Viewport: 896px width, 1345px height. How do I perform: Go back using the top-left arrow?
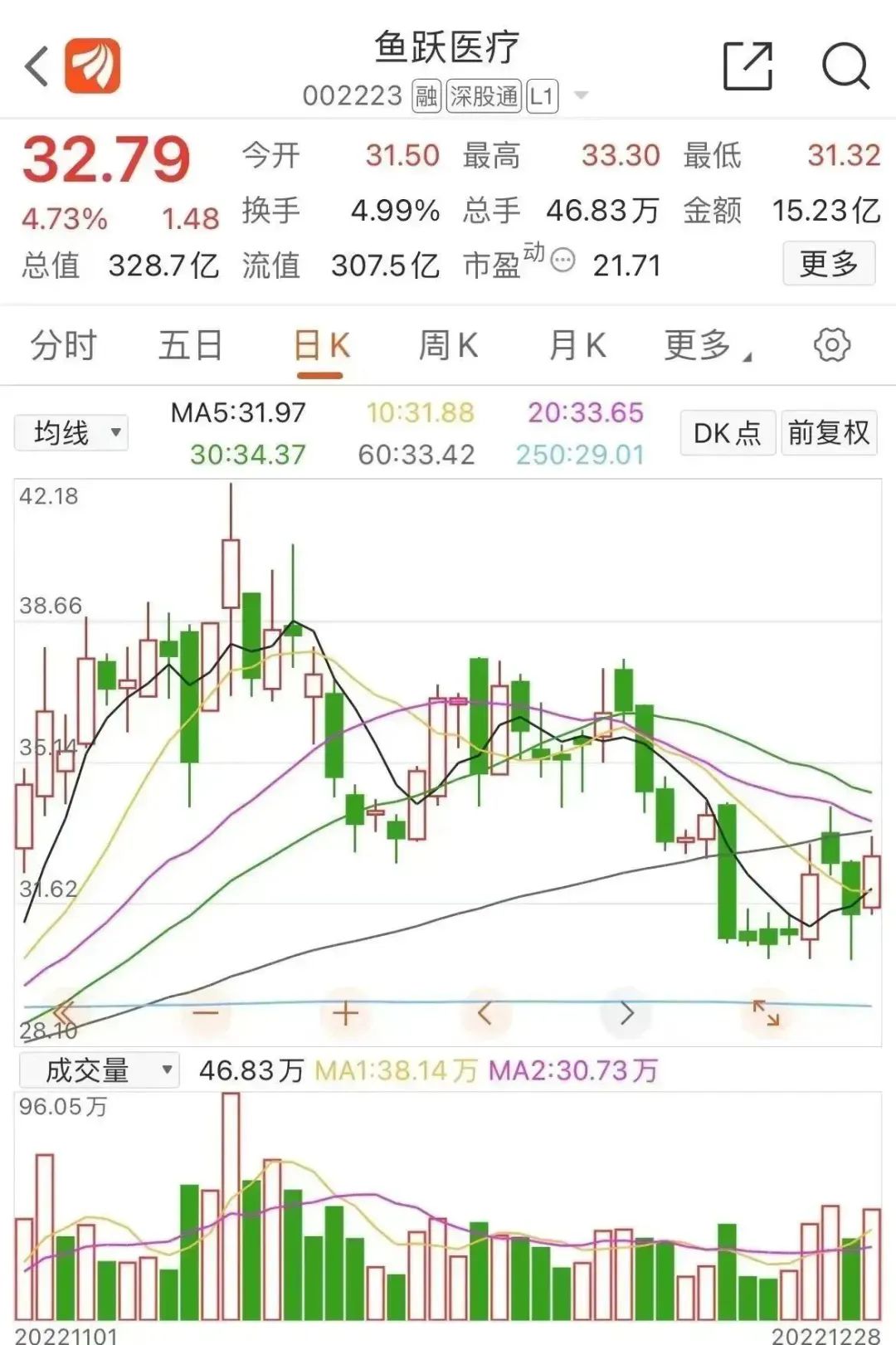point(37,66)
